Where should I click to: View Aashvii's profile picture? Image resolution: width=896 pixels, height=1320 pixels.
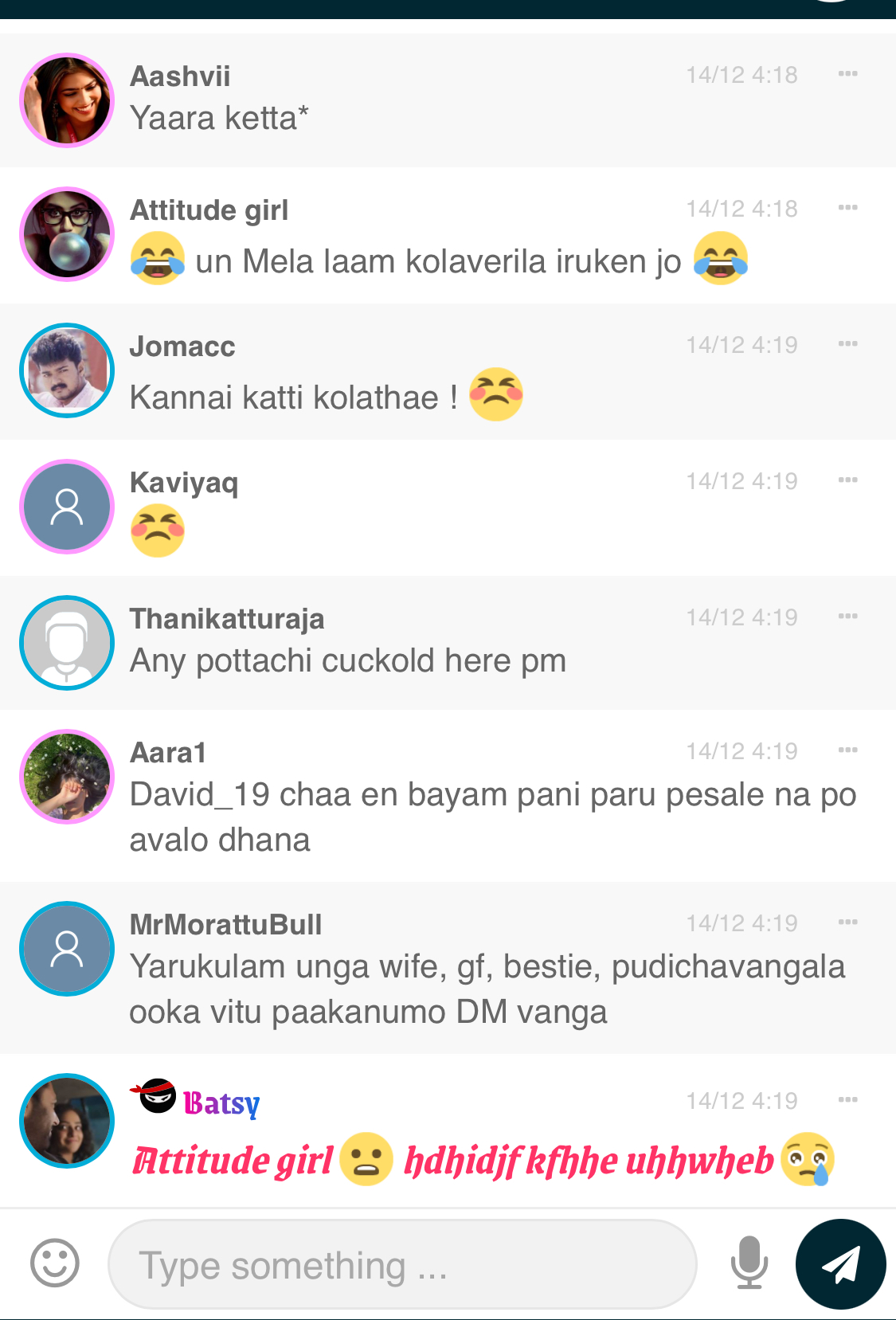67,100
